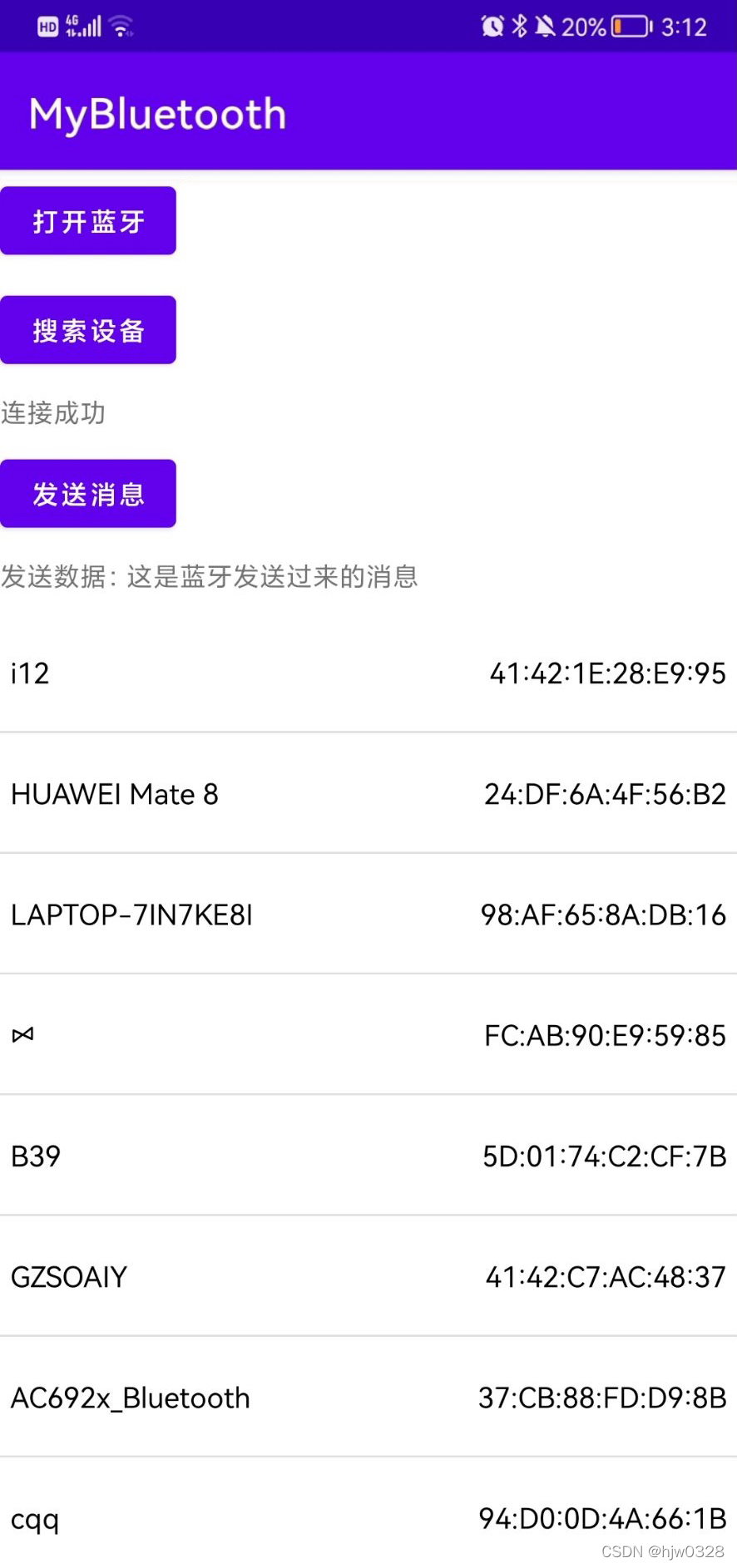This screenshot has width=737, height=1568.
Task: Select the cqq device
Action: (368, 1518)
